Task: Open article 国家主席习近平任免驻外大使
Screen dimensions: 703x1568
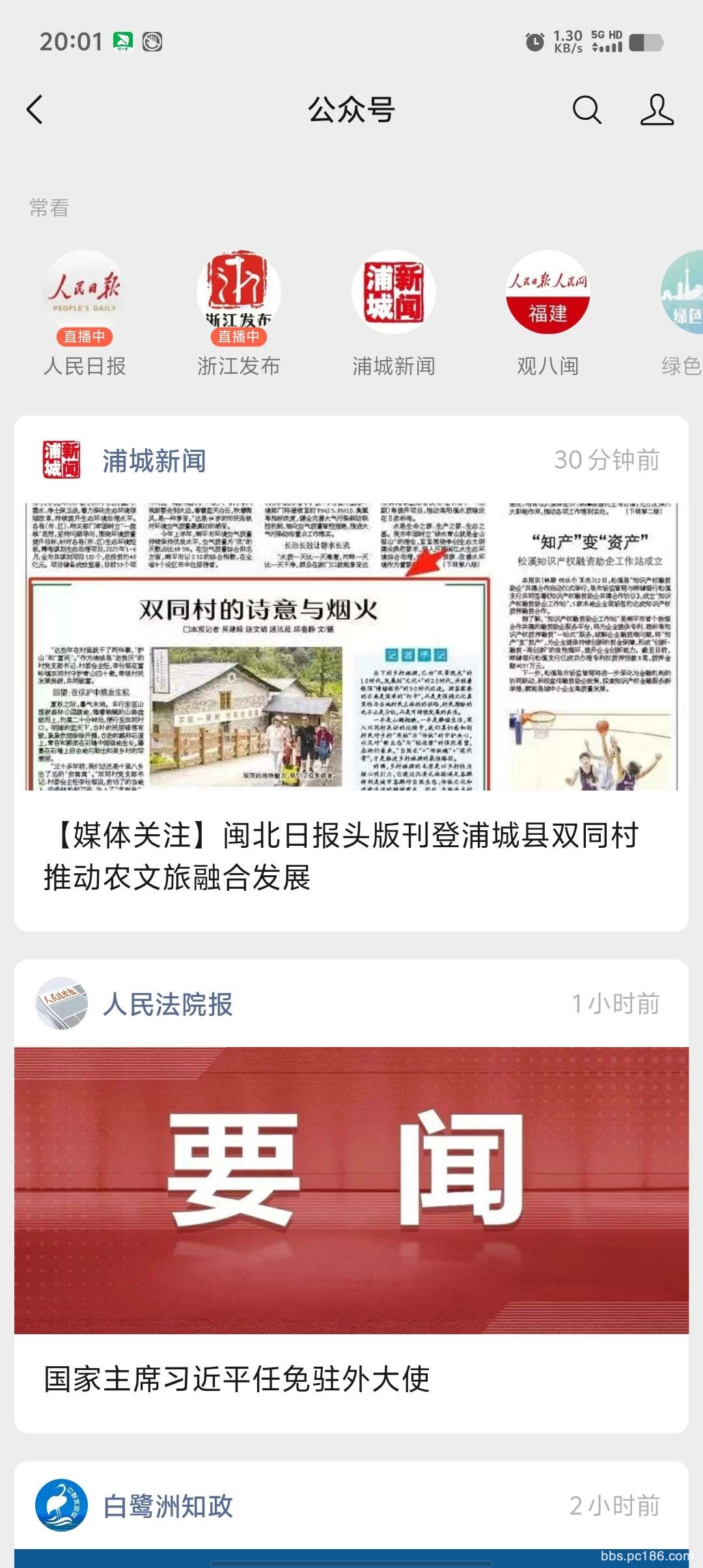Action: coord(237,1379)
